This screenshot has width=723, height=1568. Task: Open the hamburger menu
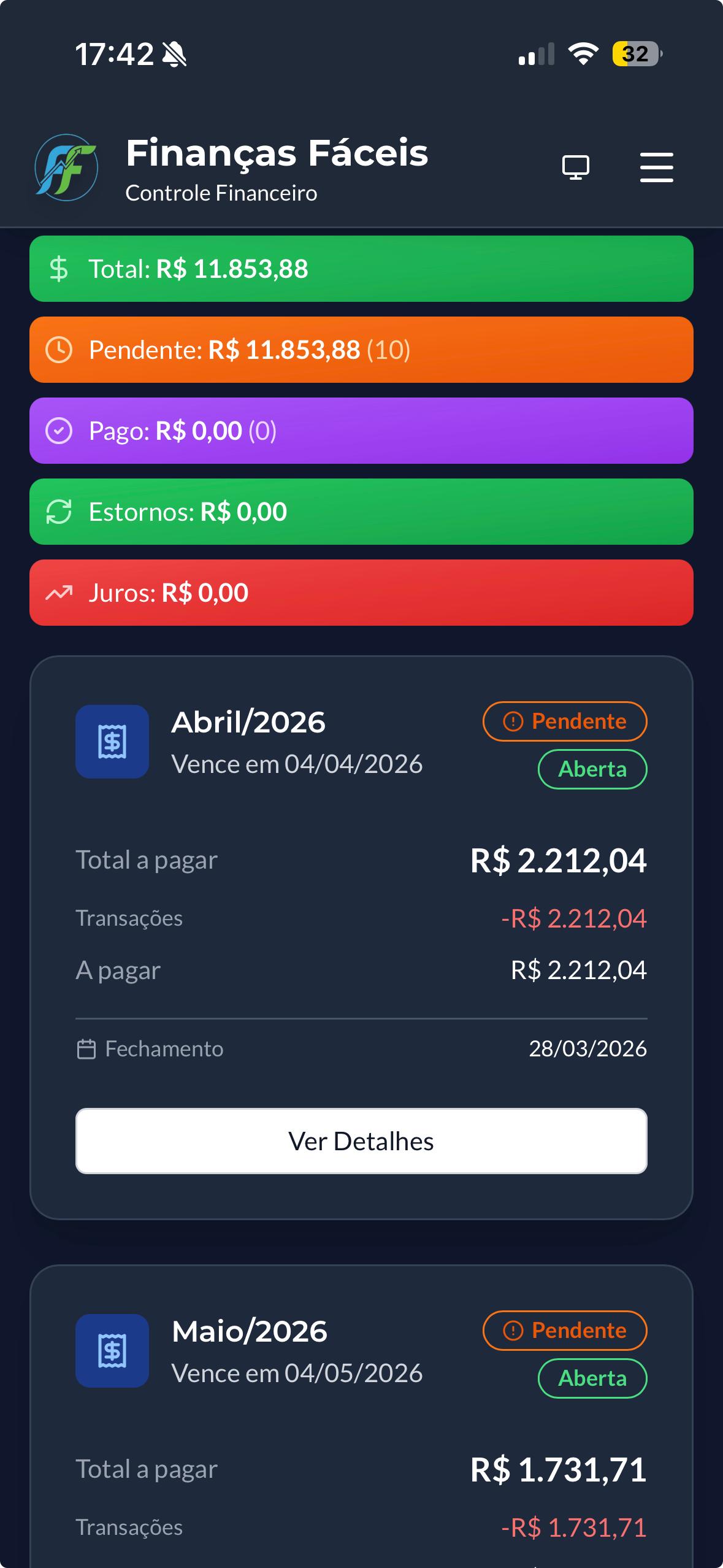tap(656, 167)
